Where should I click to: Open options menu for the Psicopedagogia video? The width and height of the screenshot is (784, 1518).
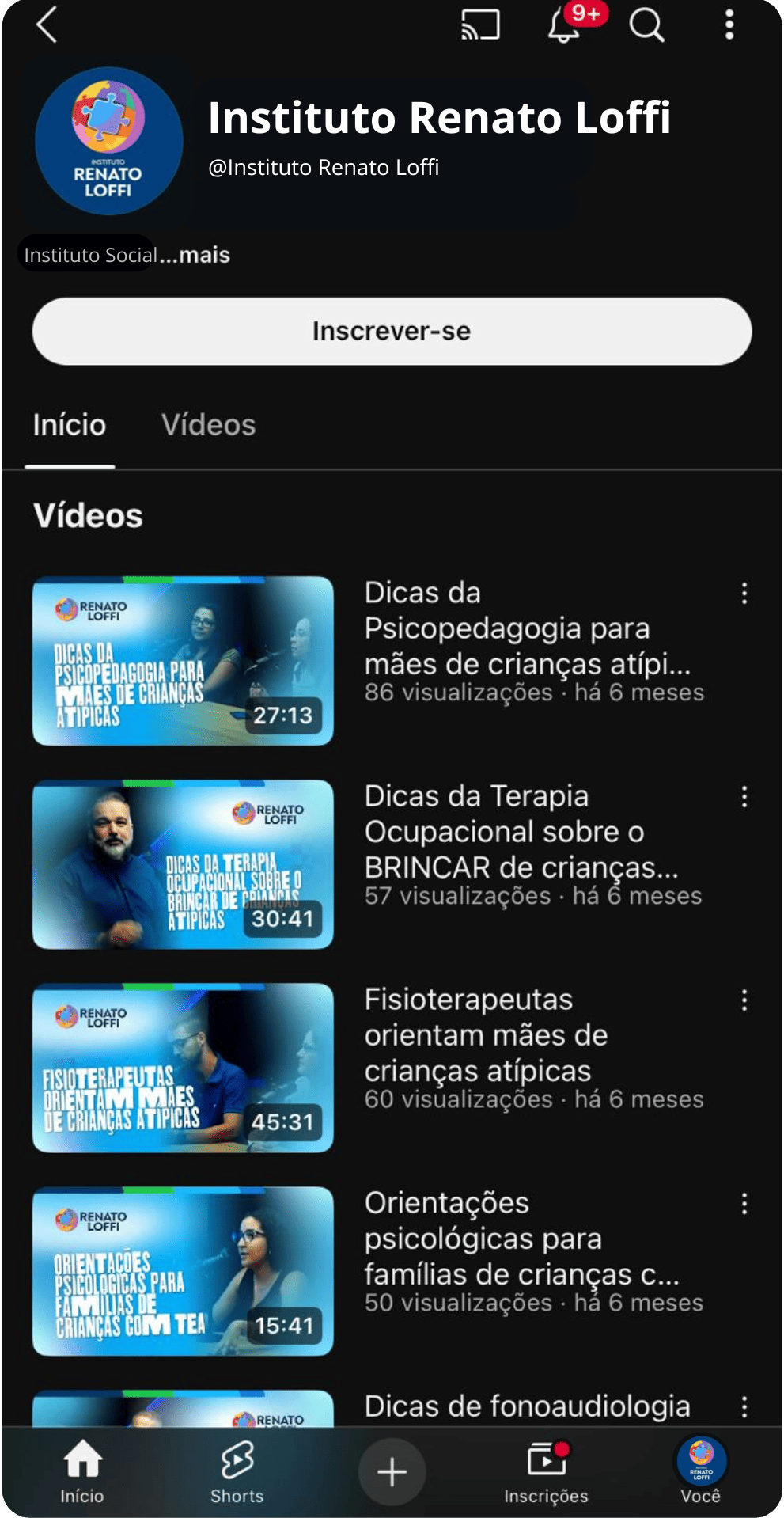tap(744, 591)
